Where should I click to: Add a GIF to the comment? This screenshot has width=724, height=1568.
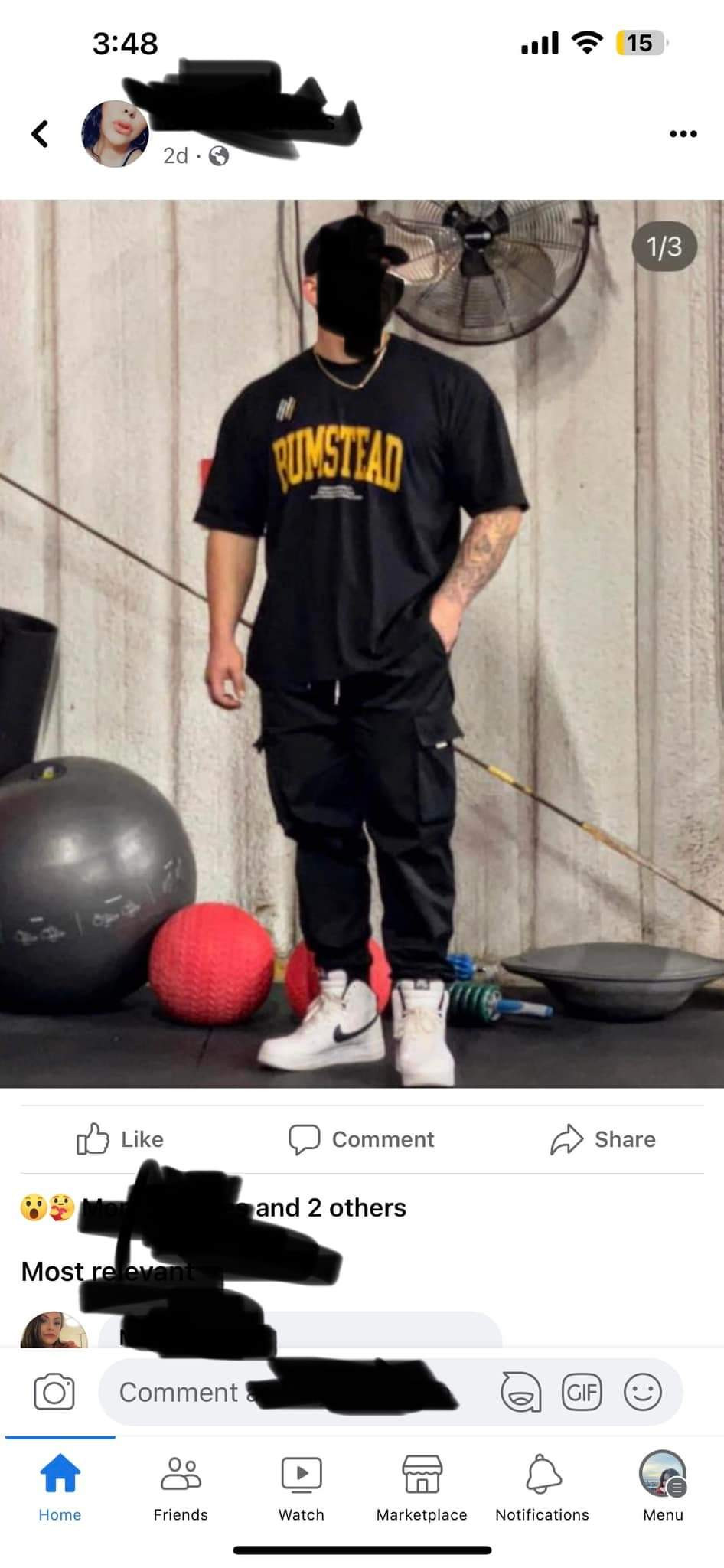(582, 1391)
